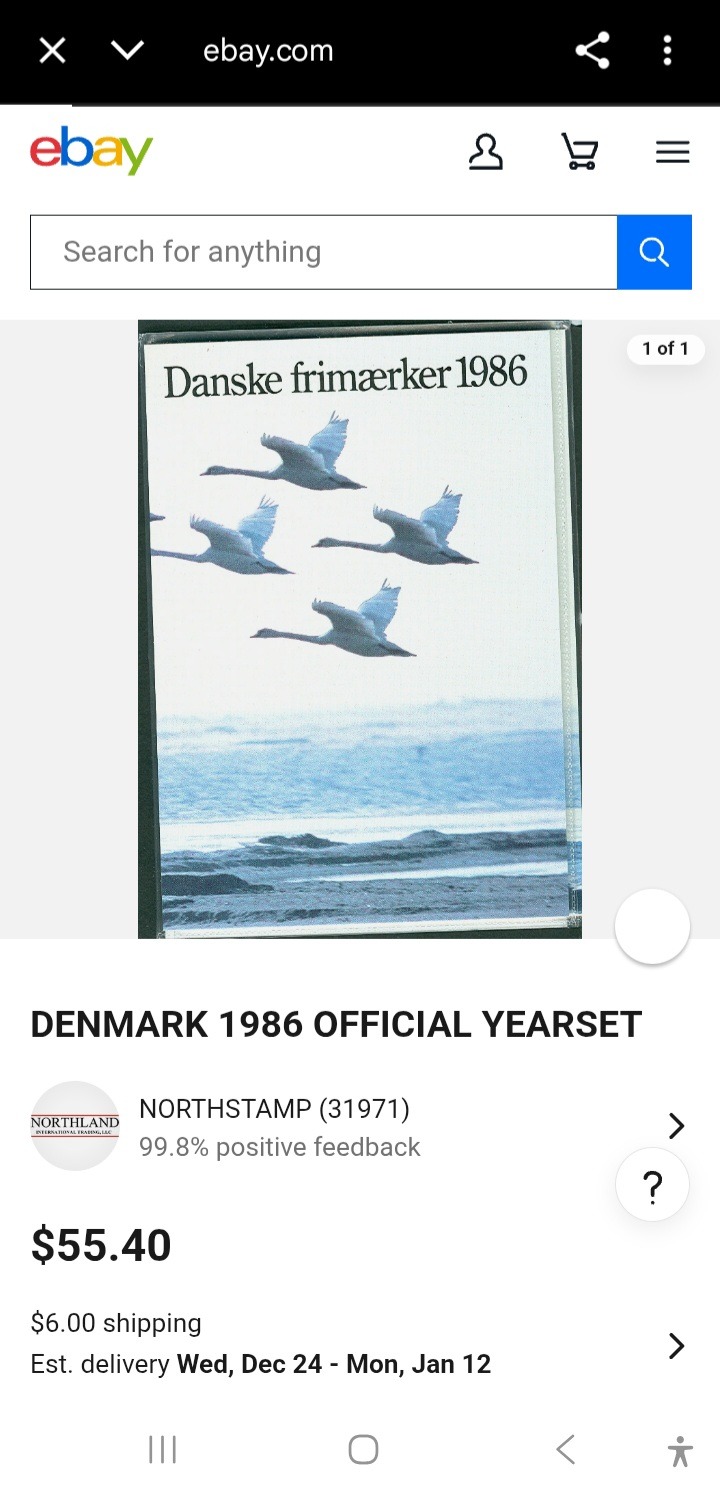Go back using system navigation

tap(565, 1449)
